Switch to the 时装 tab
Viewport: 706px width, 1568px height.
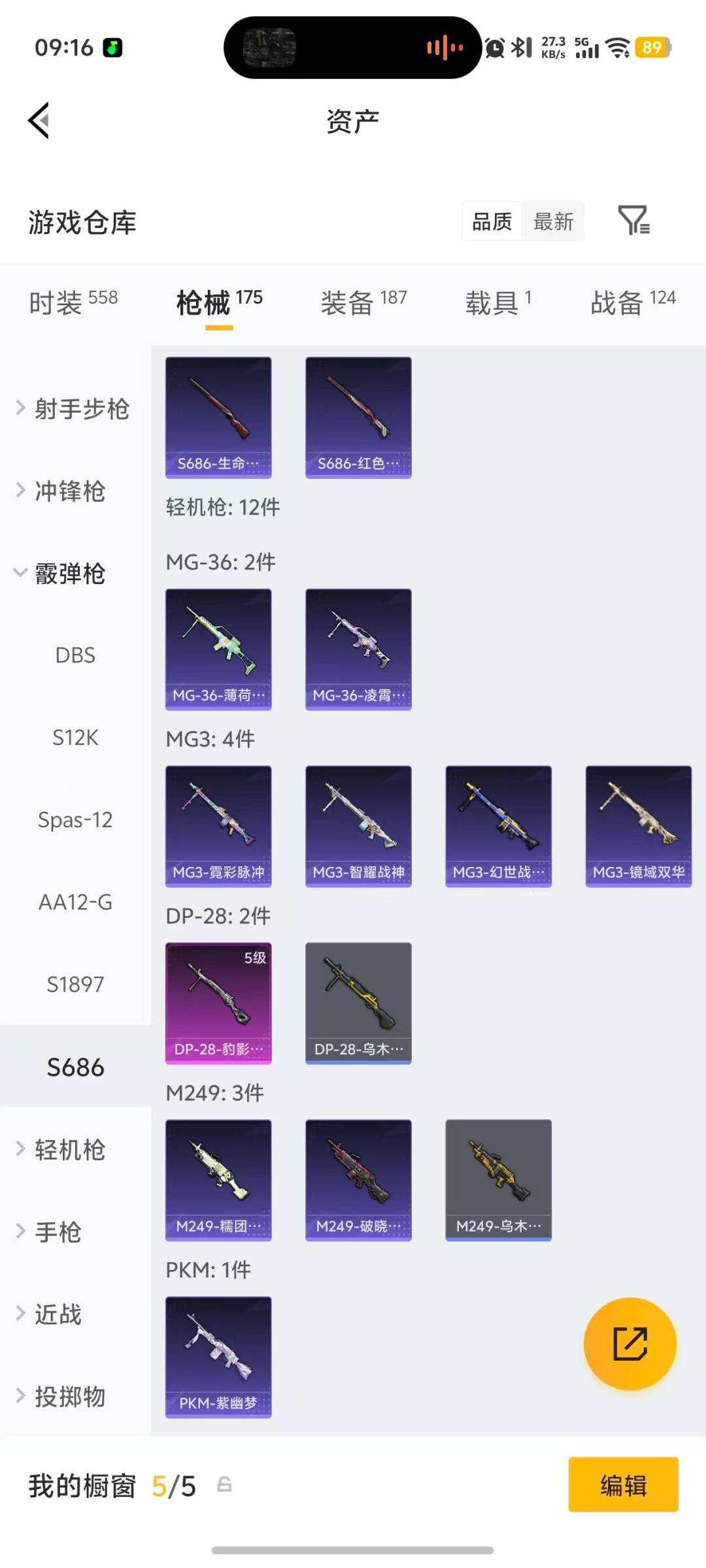[x=73, y=302]
